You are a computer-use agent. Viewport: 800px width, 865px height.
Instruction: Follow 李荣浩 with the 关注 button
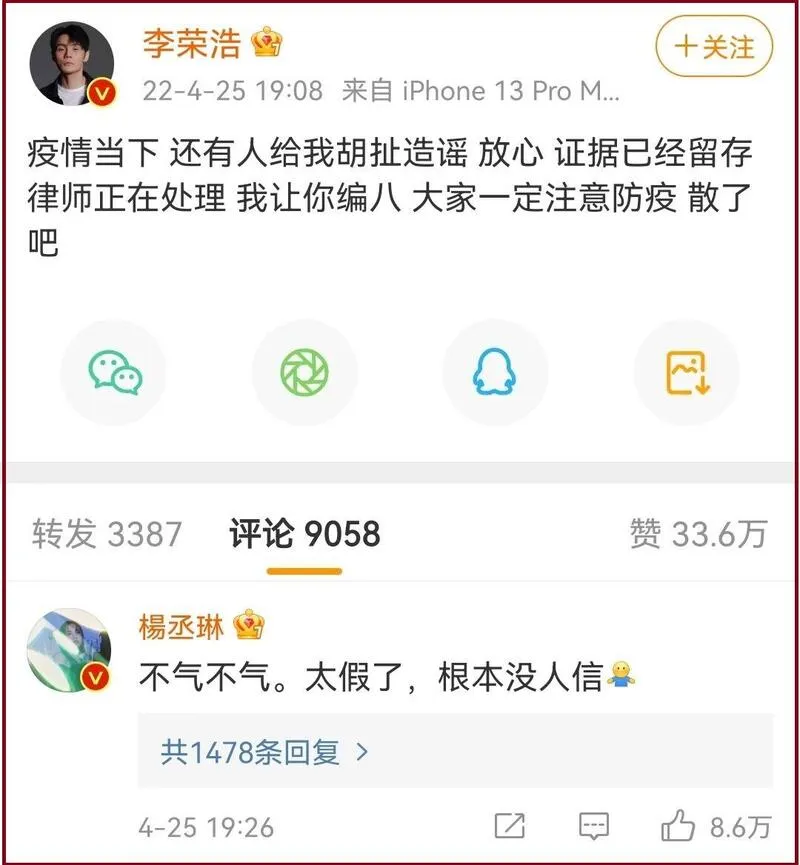[x=714, y=47]
